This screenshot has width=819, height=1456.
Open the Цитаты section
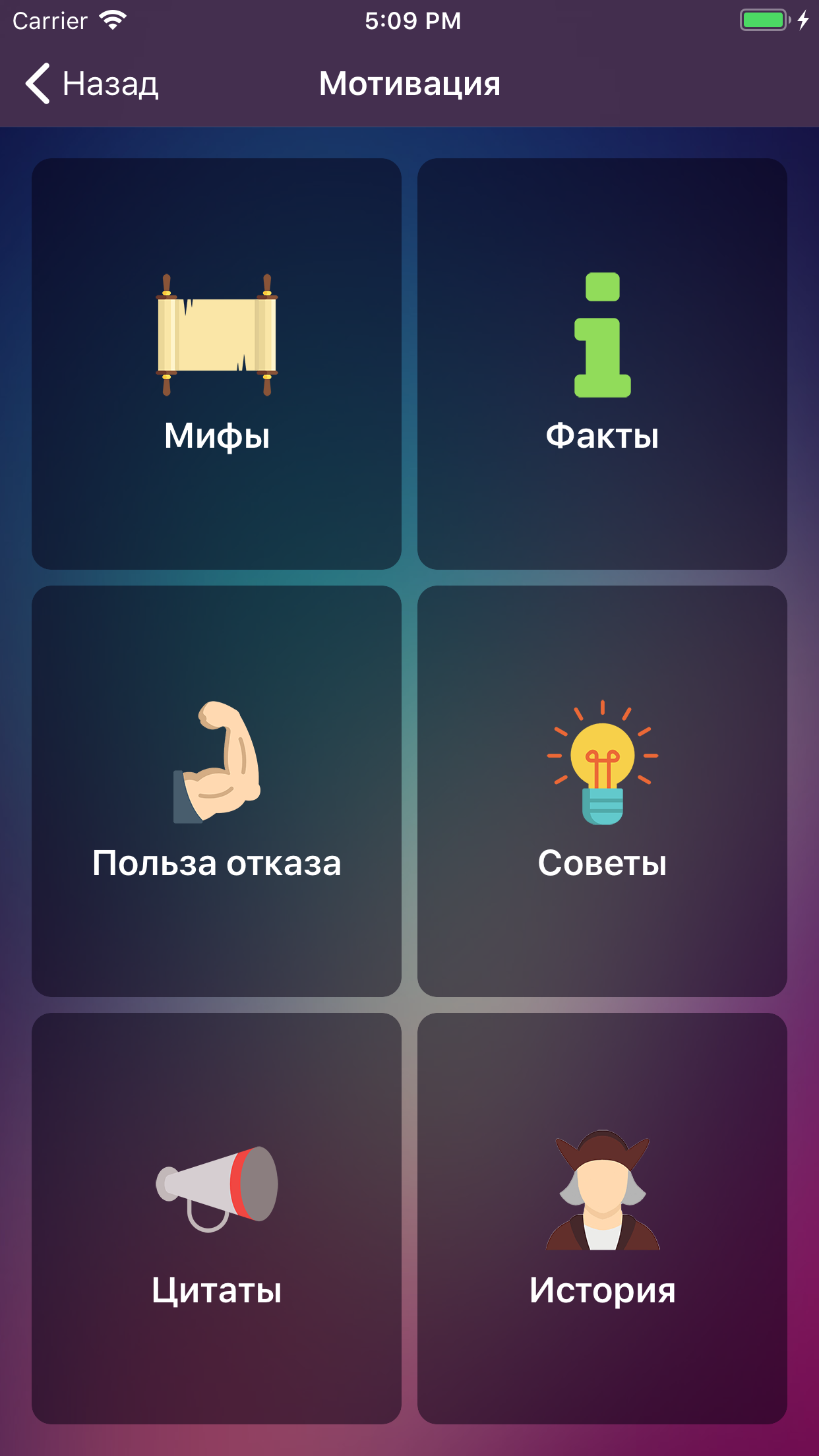tap(218, 1220)
